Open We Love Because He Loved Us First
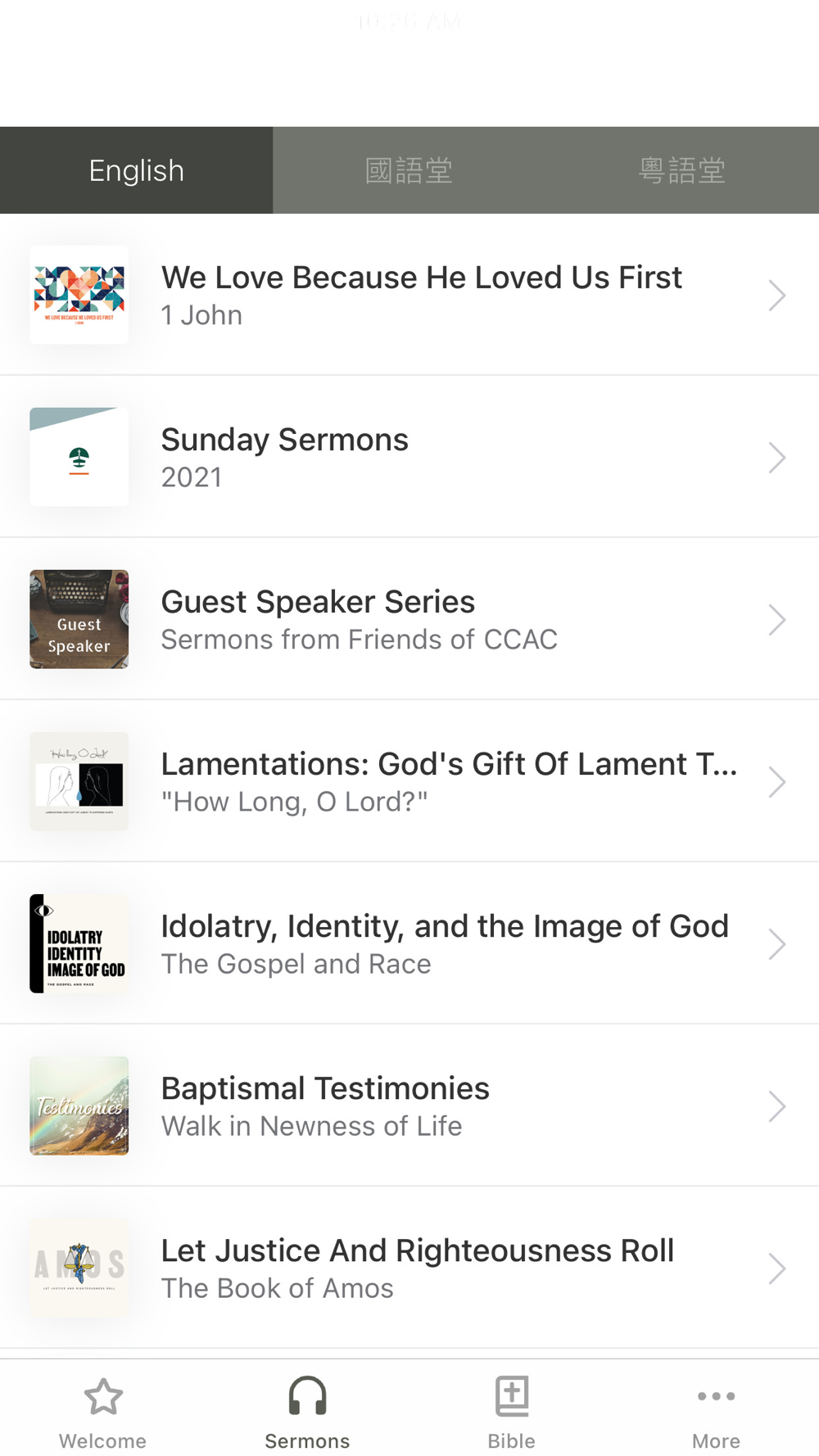Image resolution: width=819 pixels, height=1456 pixels. point(409,295)
